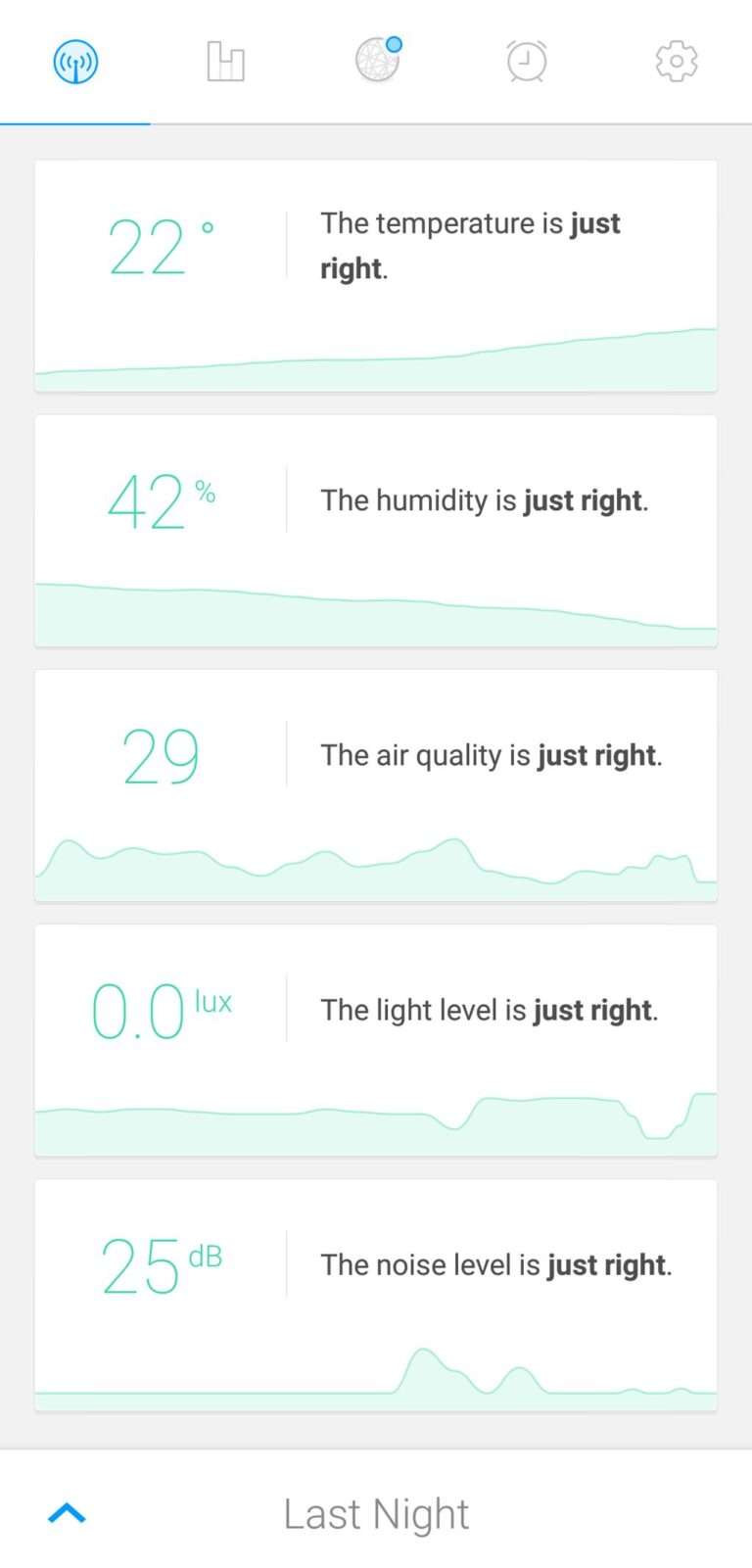This screenshot has height=1568, width=752.
Task: Open the air quality 29 card
Action: coord(376,785)
